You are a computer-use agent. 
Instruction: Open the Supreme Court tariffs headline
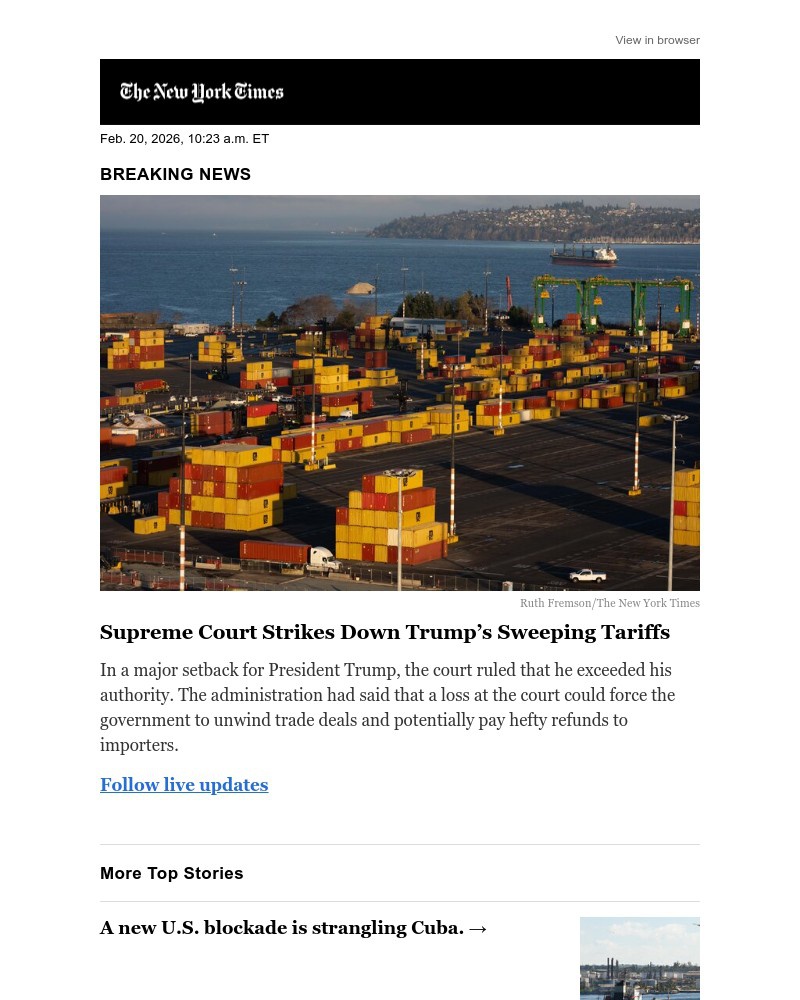coord(385,632)
